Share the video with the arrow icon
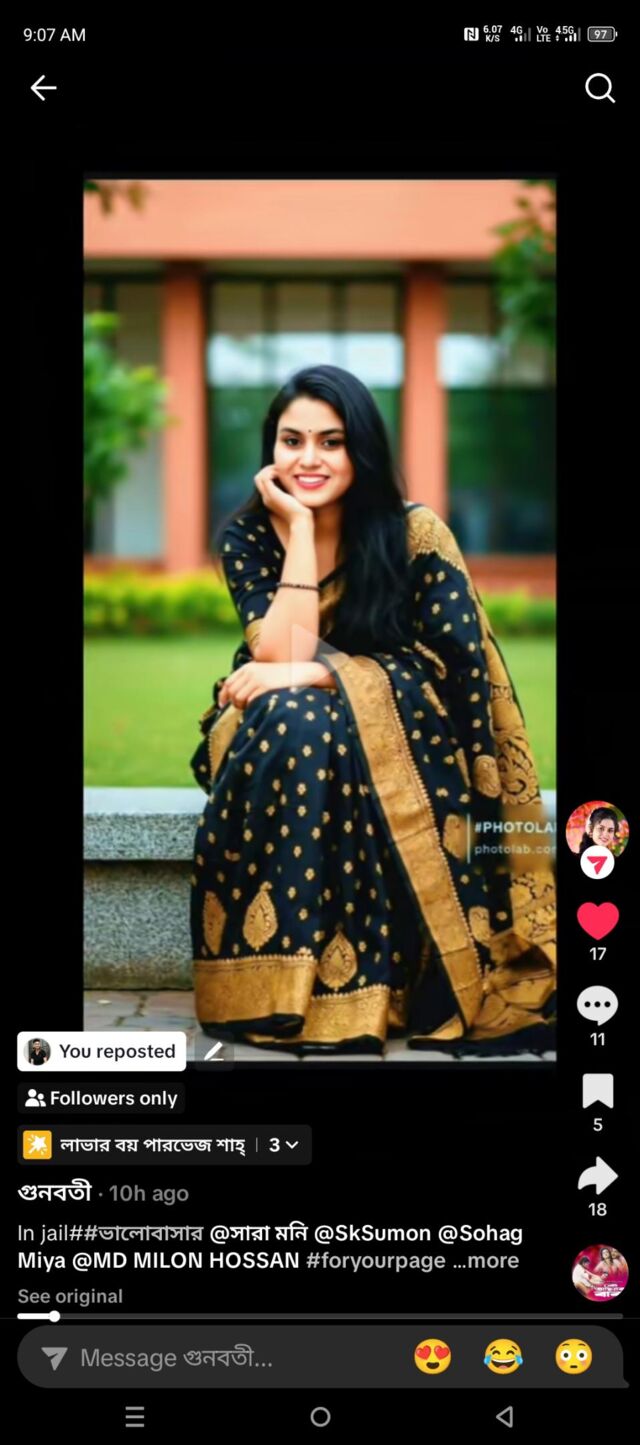 click(x=597, y=1176)
